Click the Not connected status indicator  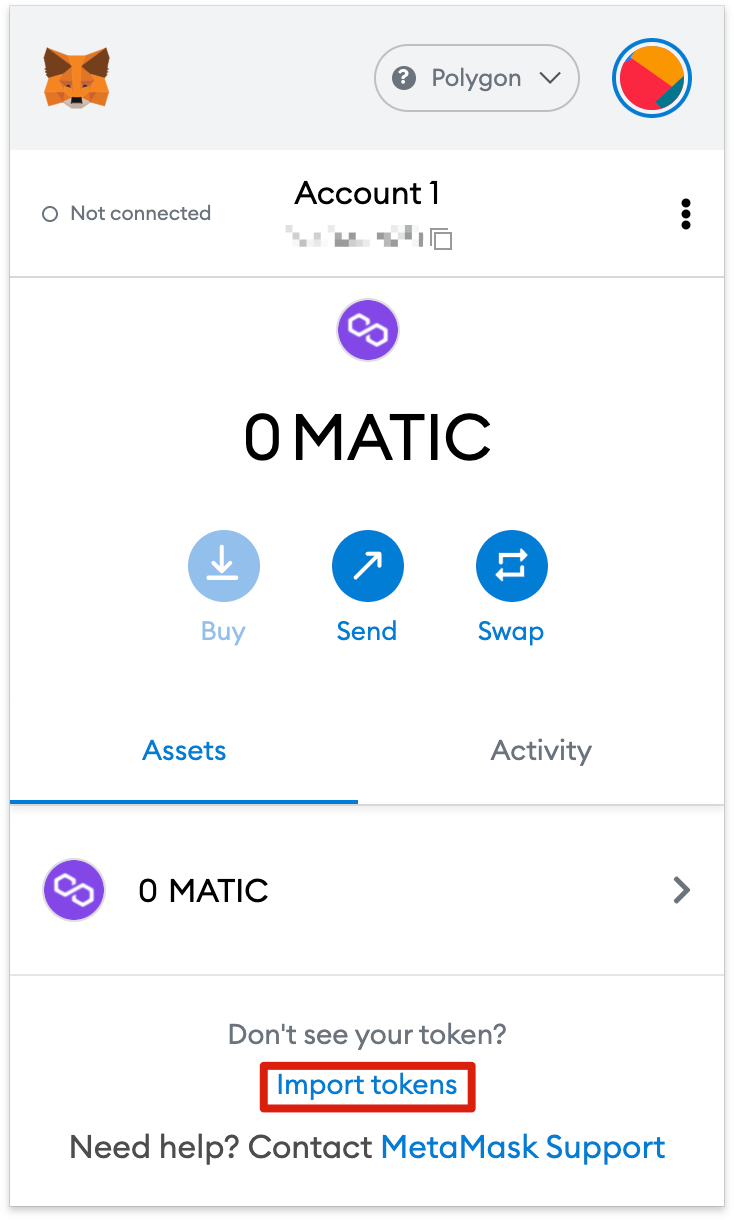click(126, 213)
